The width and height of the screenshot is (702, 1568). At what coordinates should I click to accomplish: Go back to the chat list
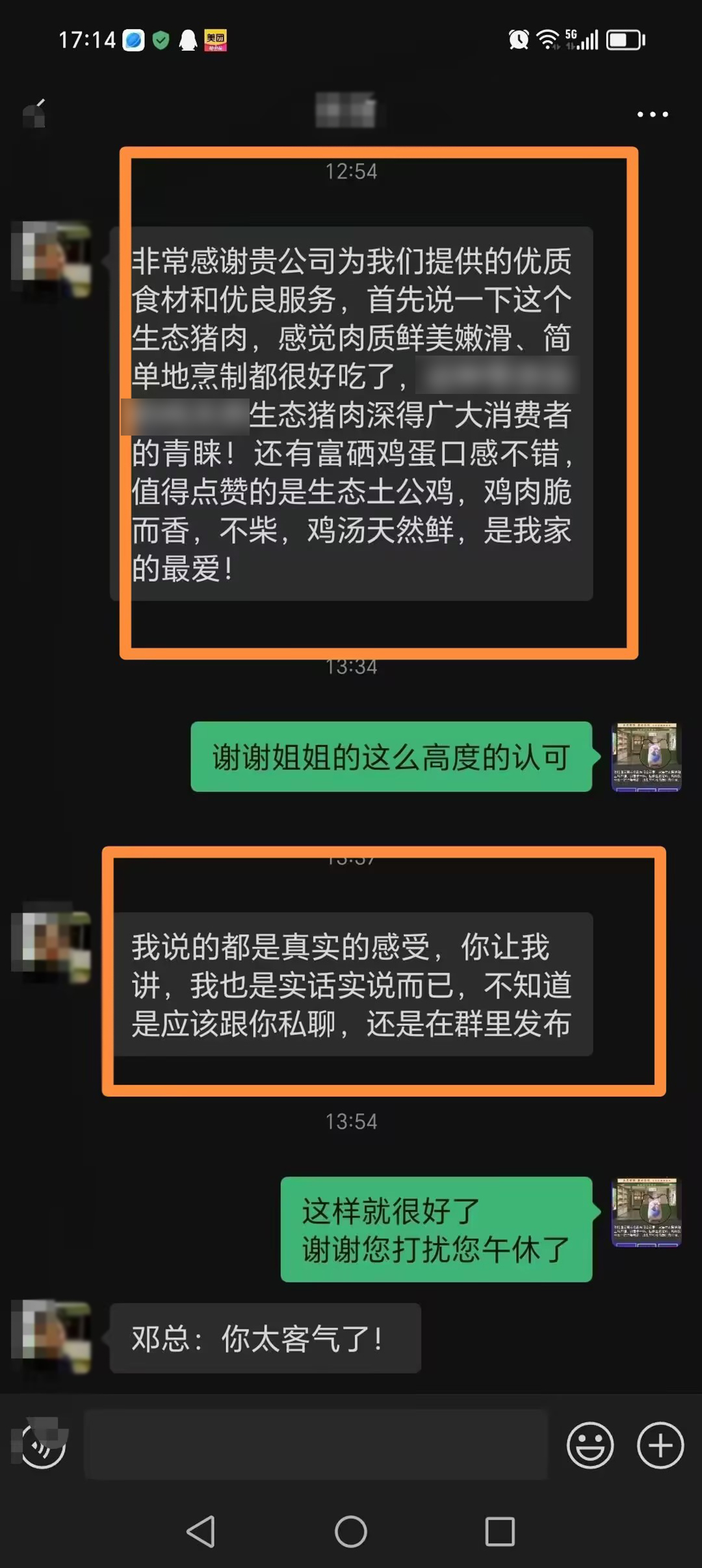[x=35, y=114]
